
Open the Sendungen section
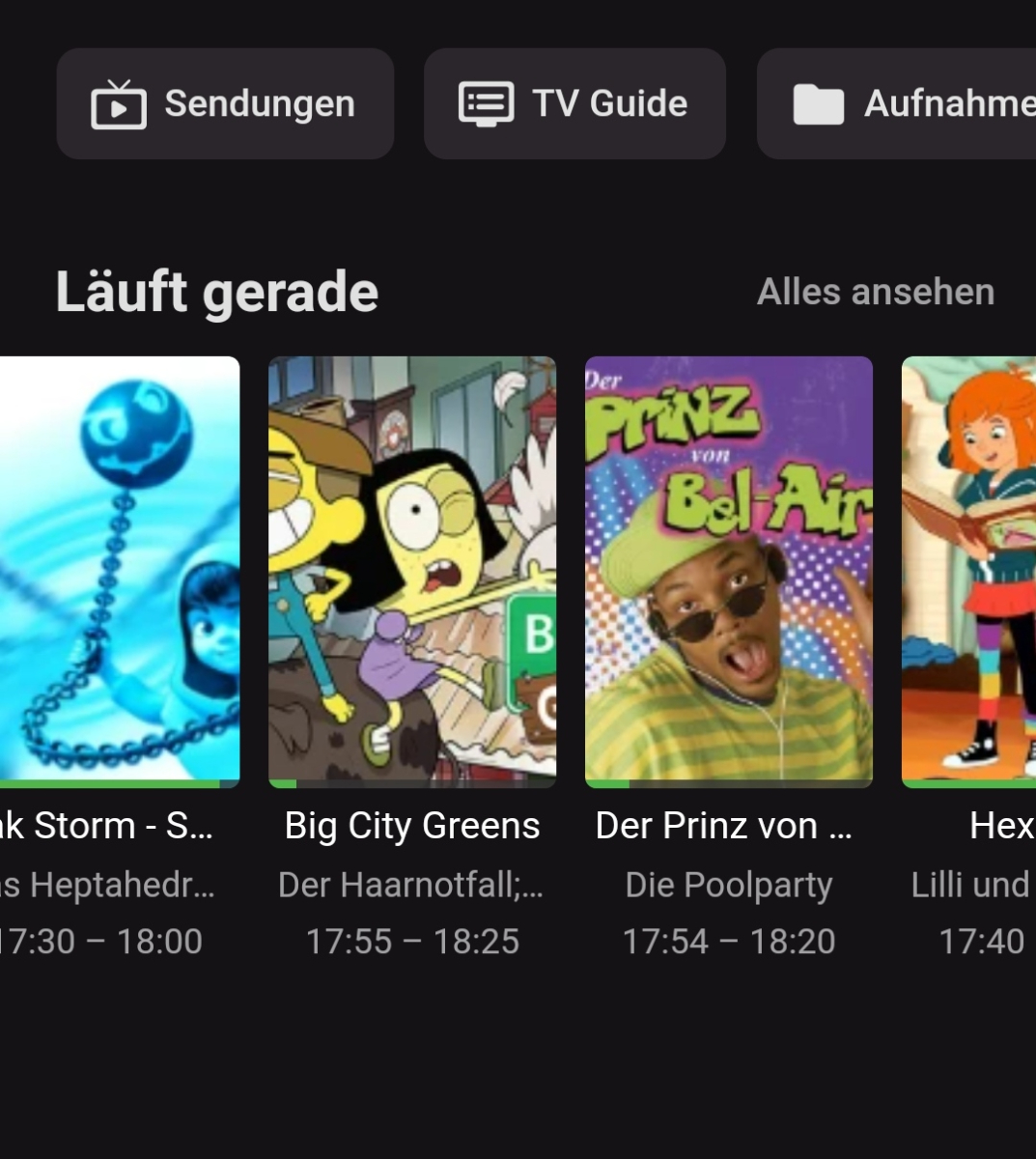pos(225,103)
